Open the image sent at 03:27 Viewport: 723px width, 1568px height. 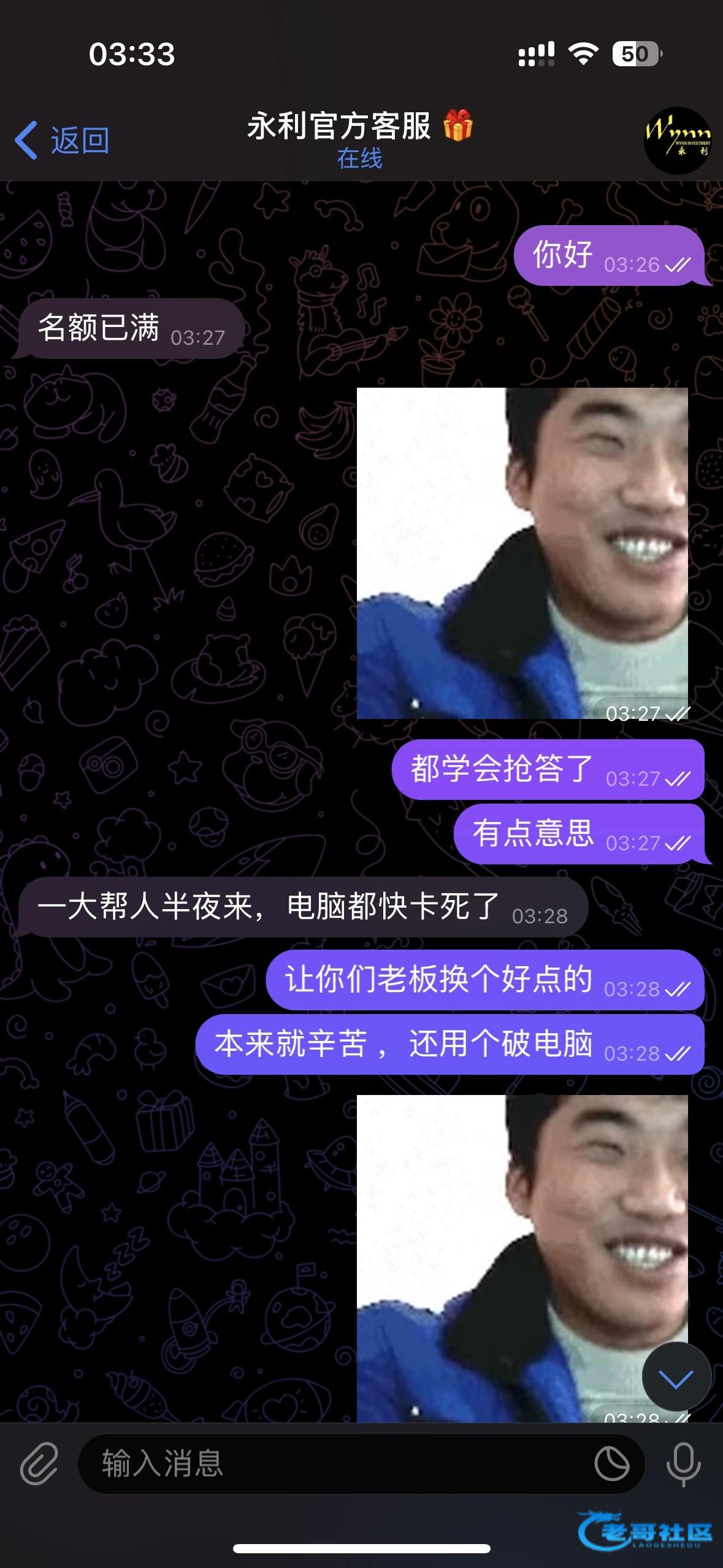point(522,553)
